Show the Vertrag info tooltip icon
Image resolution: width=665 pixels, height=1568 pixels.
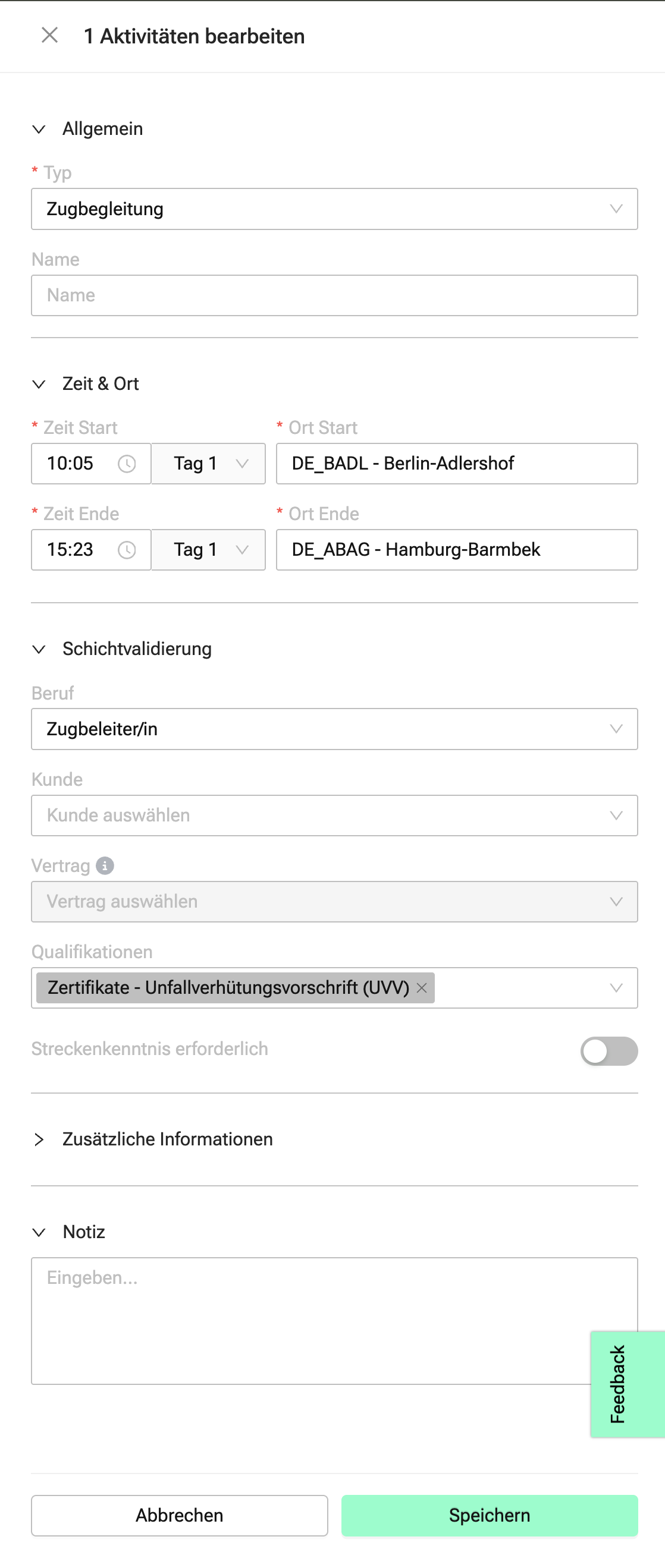pyautogui.click(x=105, y=865)
